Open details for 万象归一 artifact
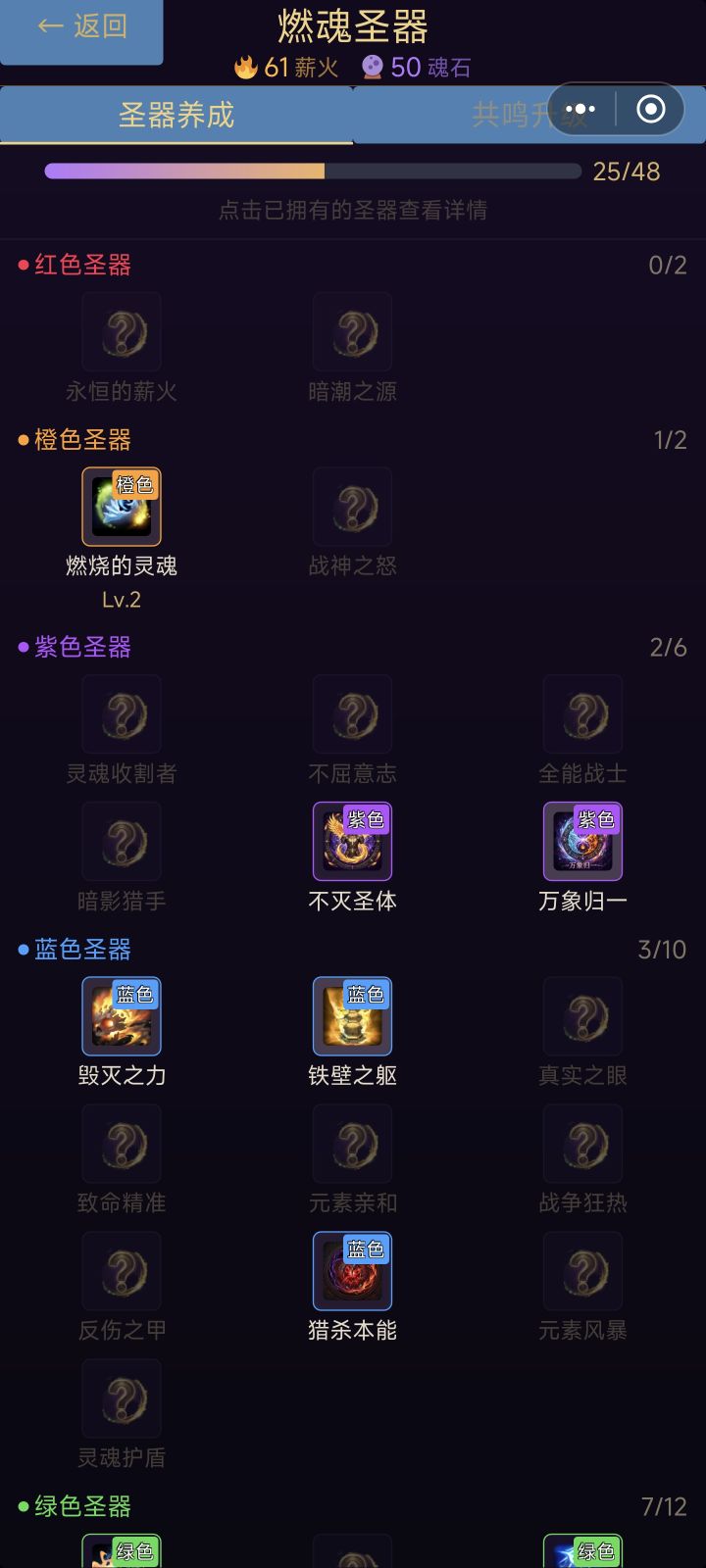The width and height of the screenshot is (706, 1568). pos(582,841)
